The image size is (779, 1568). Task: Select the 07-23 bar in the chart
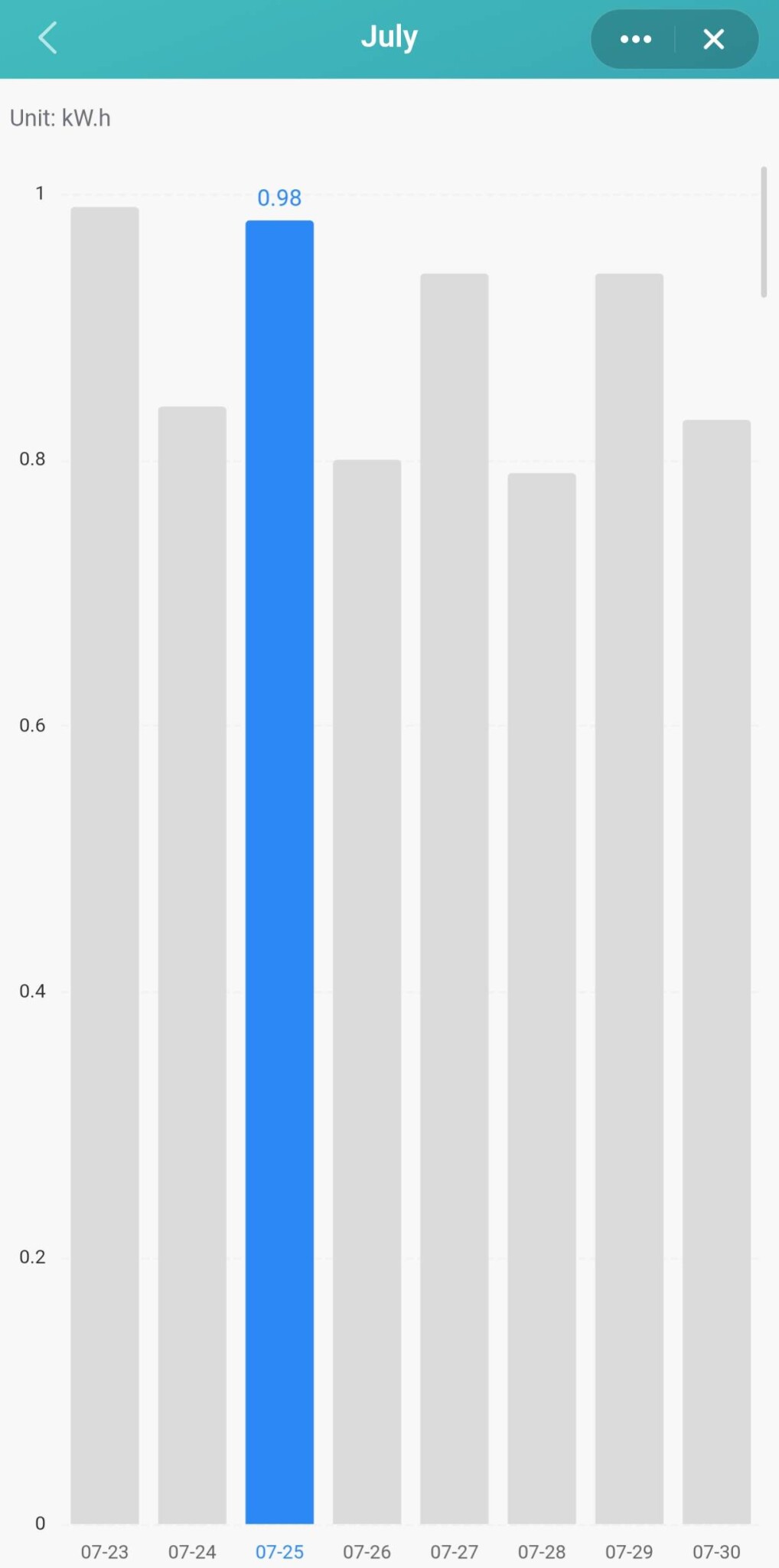(105, 865)
